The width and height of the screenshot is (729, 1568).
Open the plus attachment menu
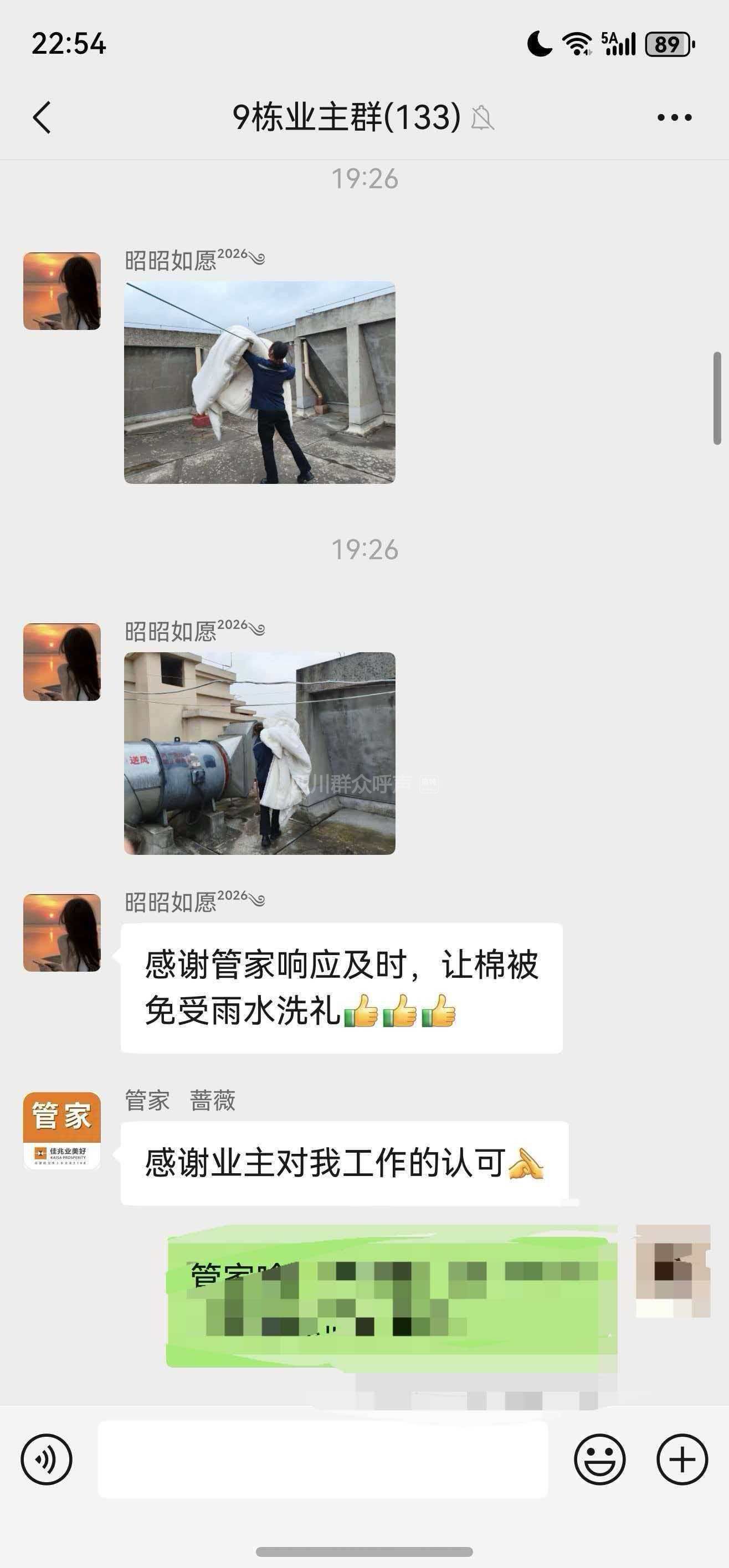[681, 1459]
